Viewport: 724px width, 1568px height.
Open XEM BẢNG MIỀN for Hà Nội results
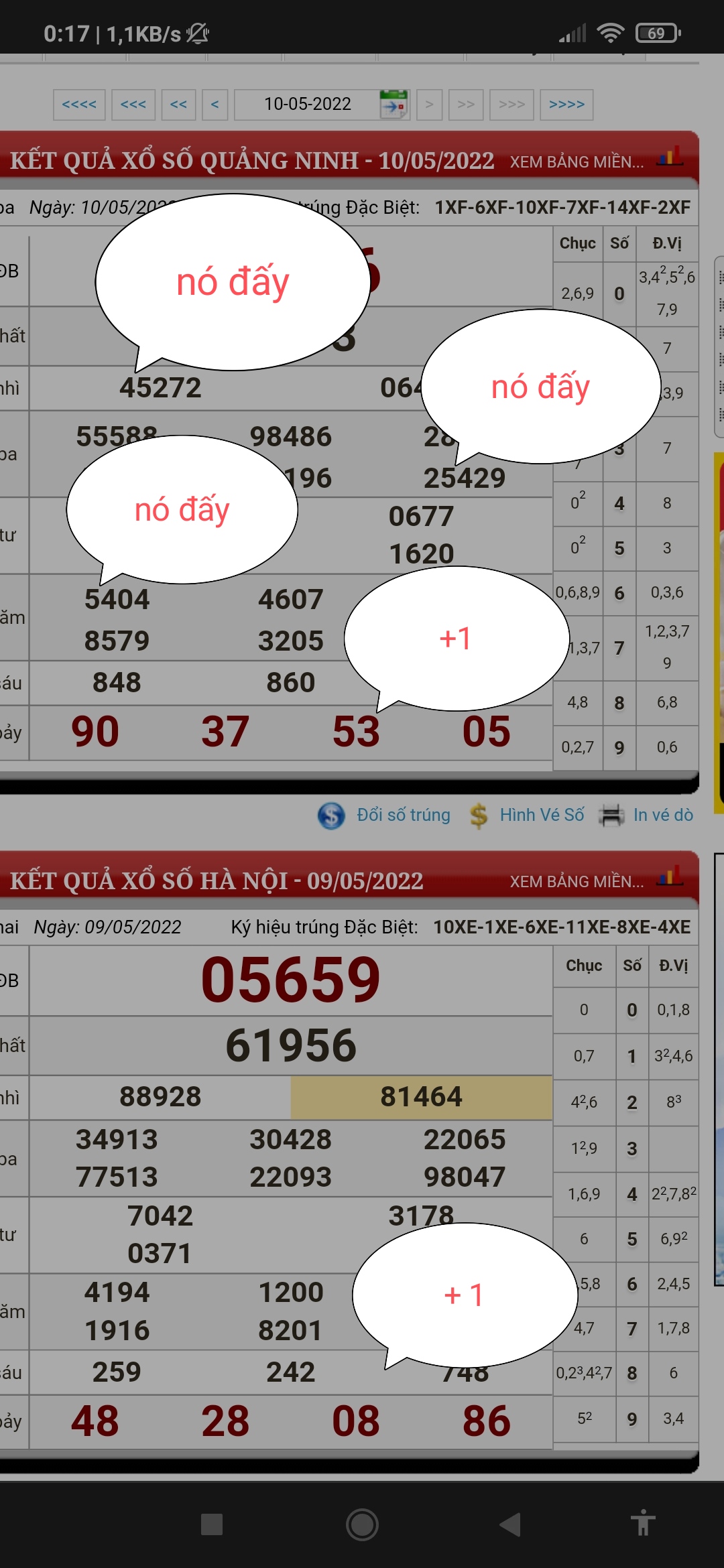coord(577,881)
